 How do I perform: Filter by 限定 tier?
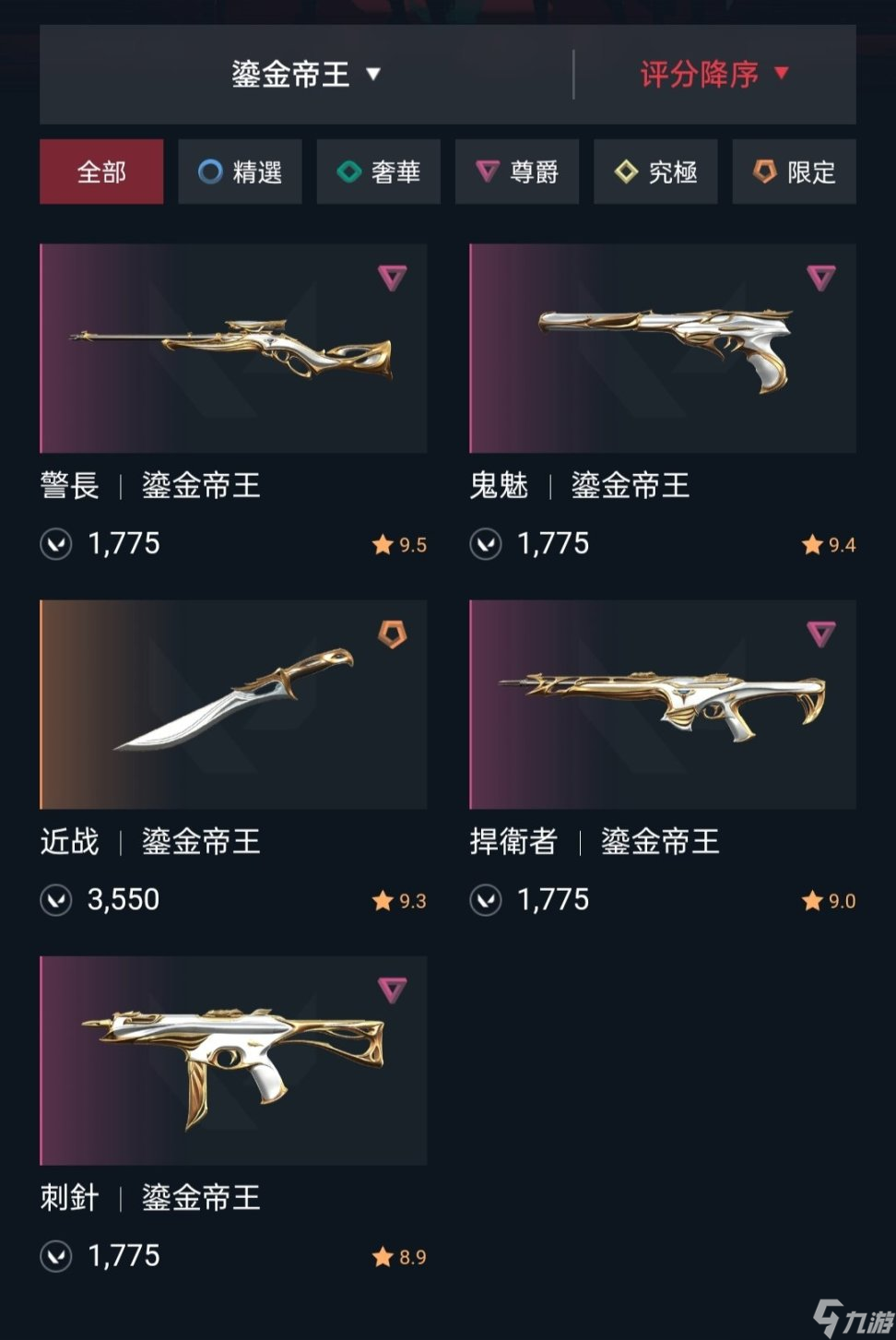tap(794, 172)
